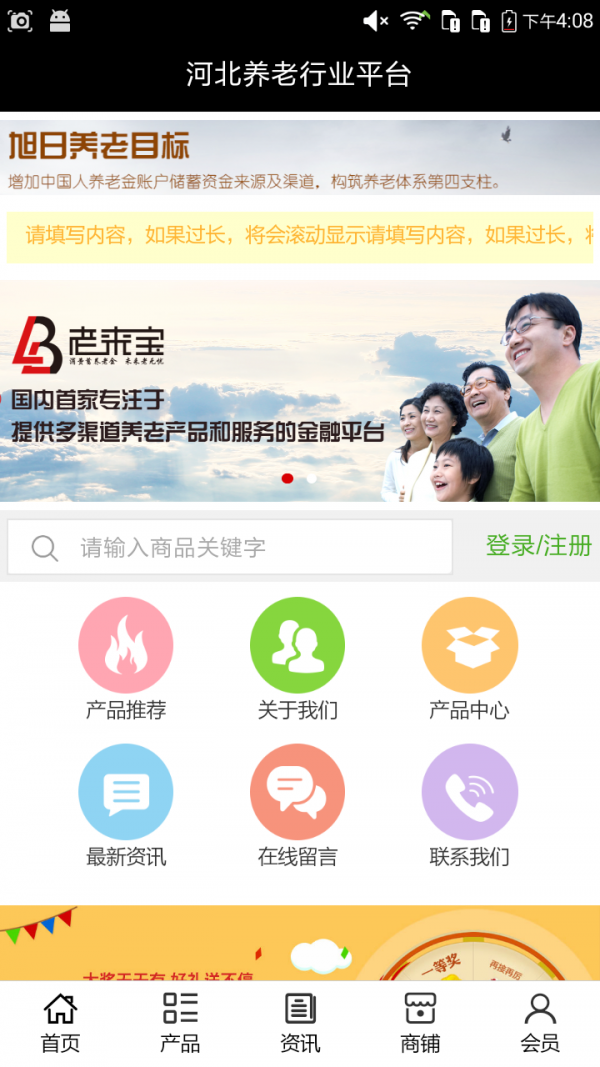This screenshot has width=600, height=1067.
Task: Tap the 请输入商品关键字 search field
Action: click(230, 547)
